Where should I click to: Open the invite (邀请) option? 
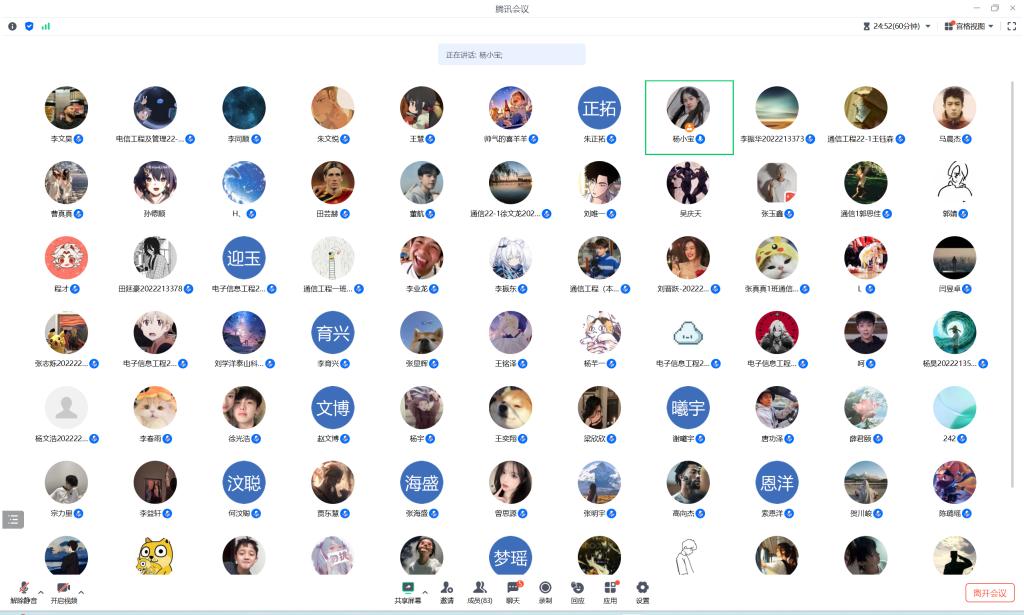(x=447, y=591)
